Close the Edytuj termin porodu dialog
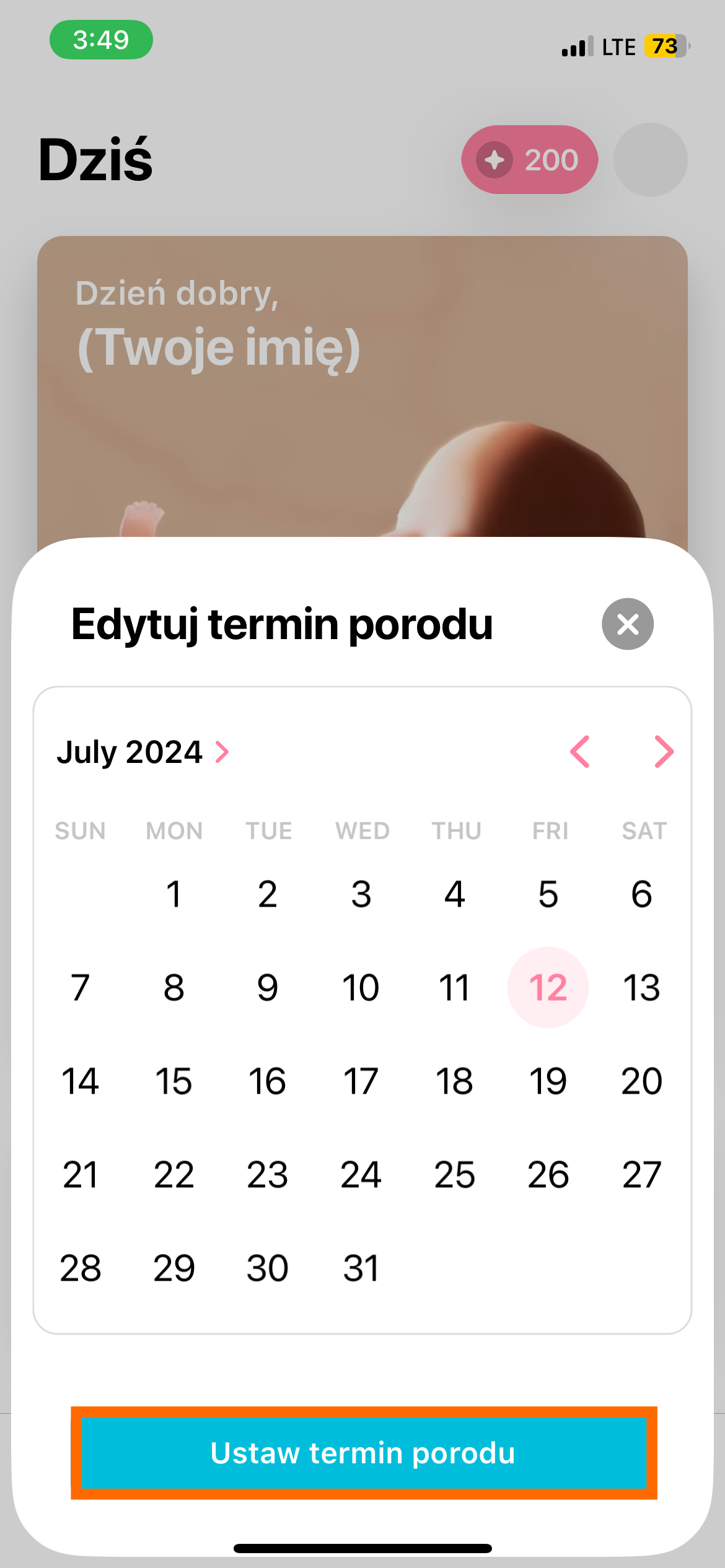 [627, 624]
